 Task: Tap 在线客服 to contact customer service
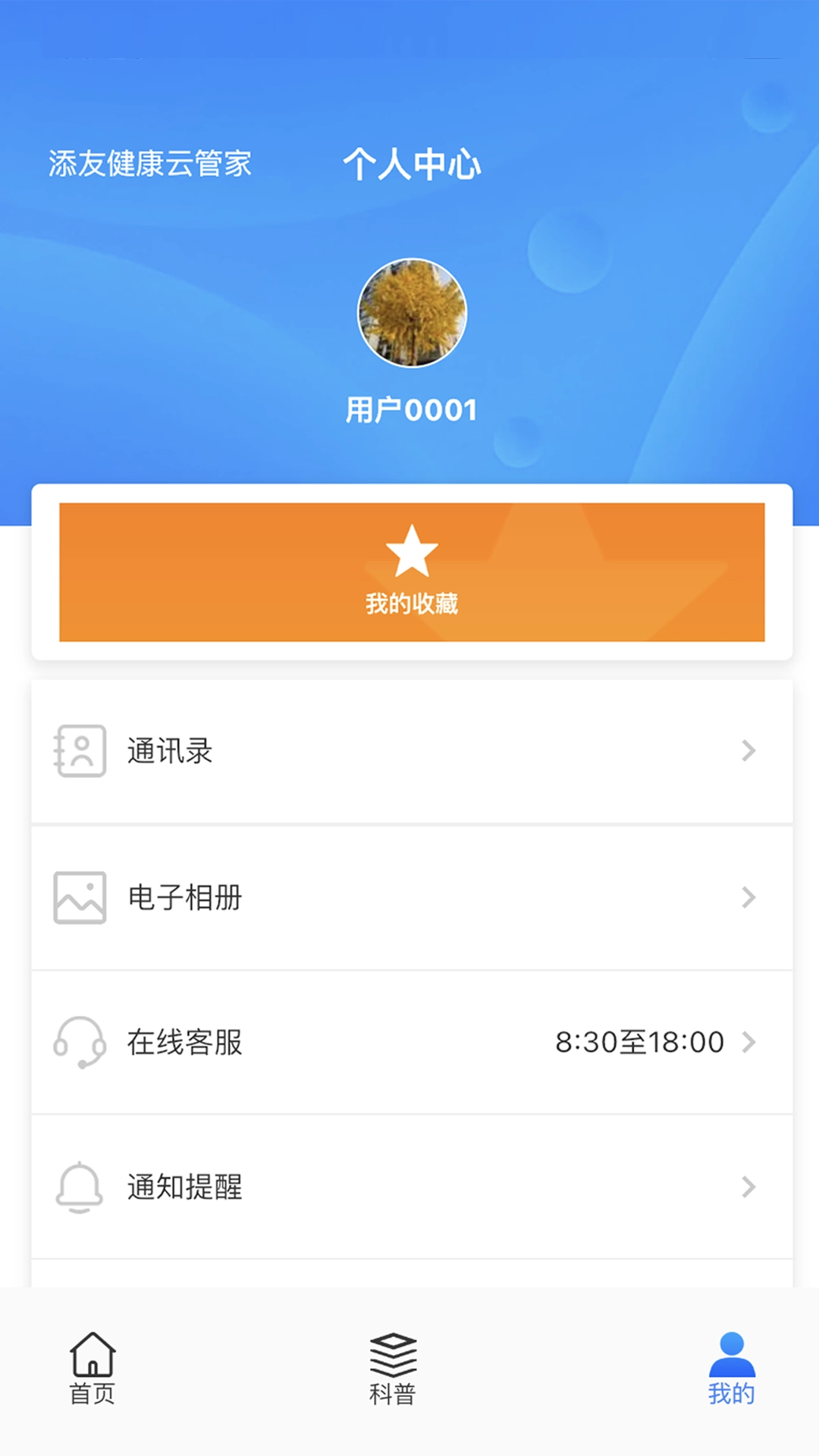tap(184, 1043)
